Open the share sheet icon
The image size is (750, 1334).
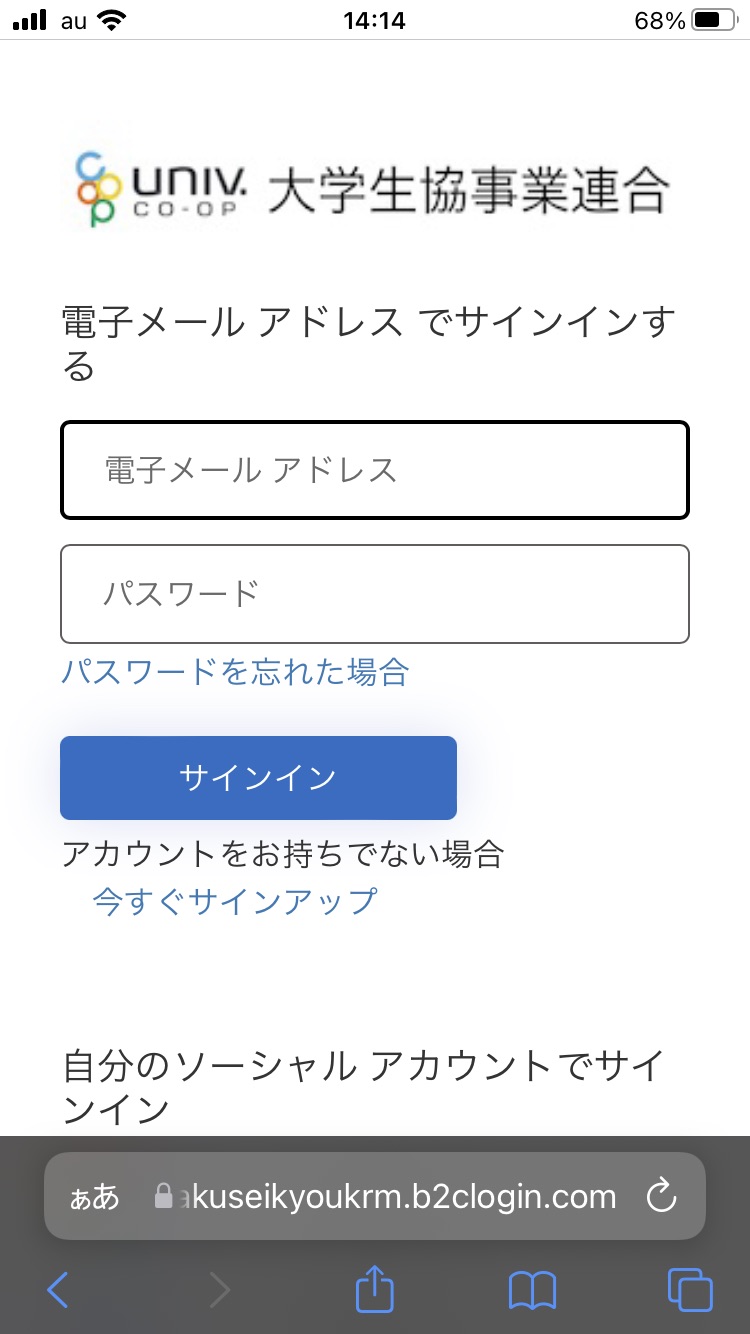(x=375, y=1289)
